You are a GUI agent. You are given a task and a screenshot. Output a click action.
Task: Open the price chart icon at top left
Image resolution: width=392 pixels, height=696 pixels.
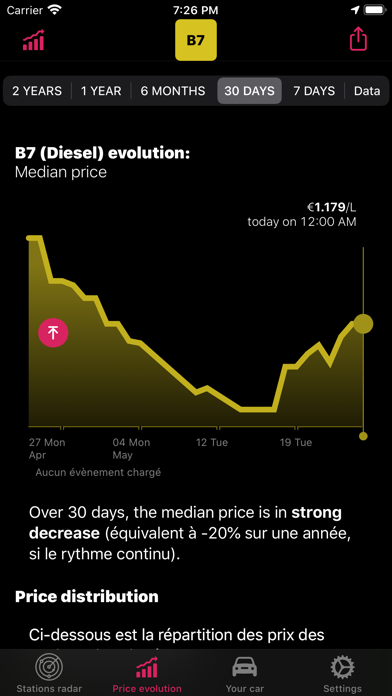pyautogui.click(x=34, y=40)
